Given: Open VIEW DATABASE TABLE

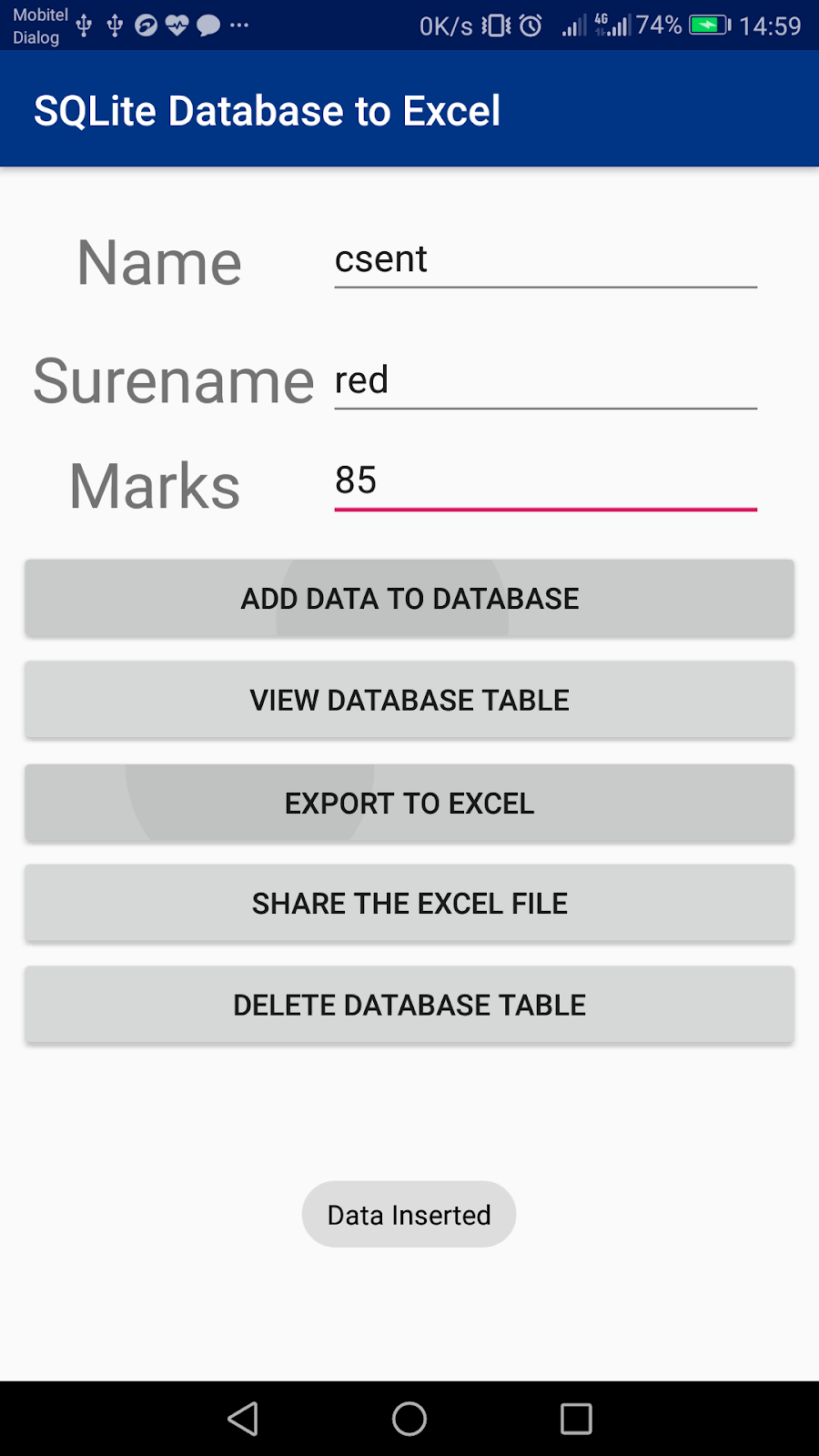Looking at the screenshot, I should [x=409, y=700].
